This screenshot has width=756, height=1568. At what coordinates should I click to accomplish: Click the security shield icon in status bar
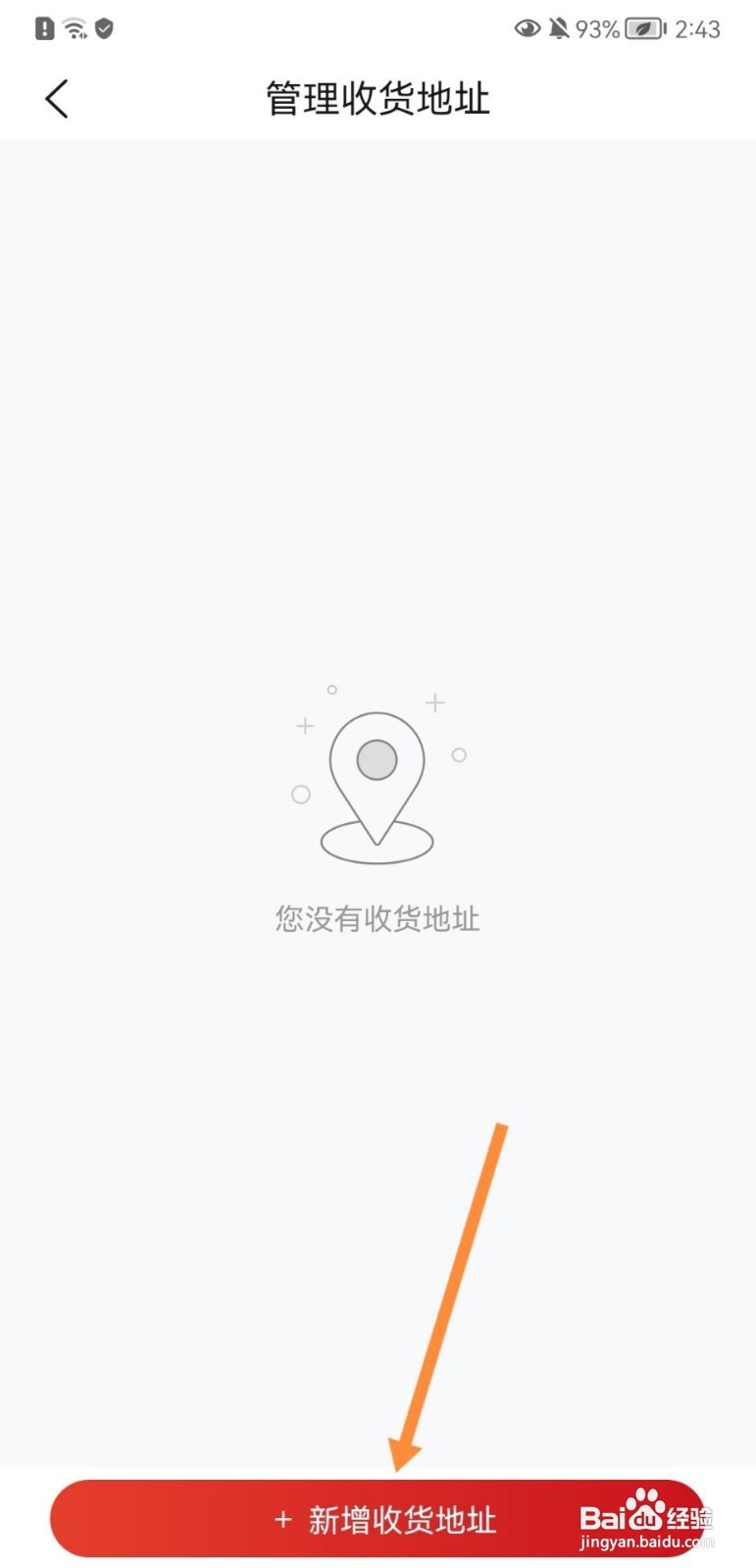pyautogui.click(x=104, y=28)
